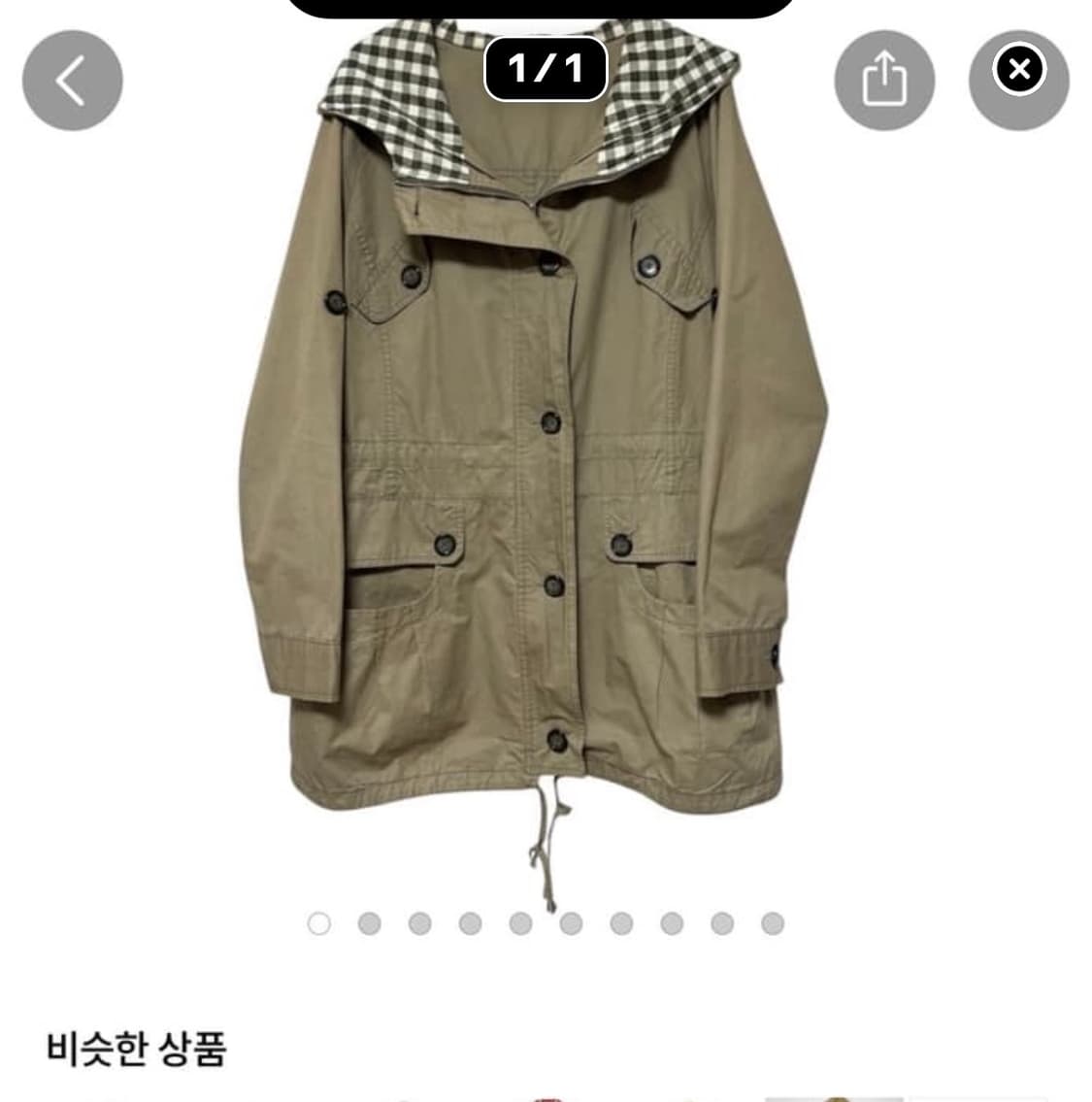Tap the back arrow to return
Viewport: 1092px width, 1102px height.
pos(72,78)
